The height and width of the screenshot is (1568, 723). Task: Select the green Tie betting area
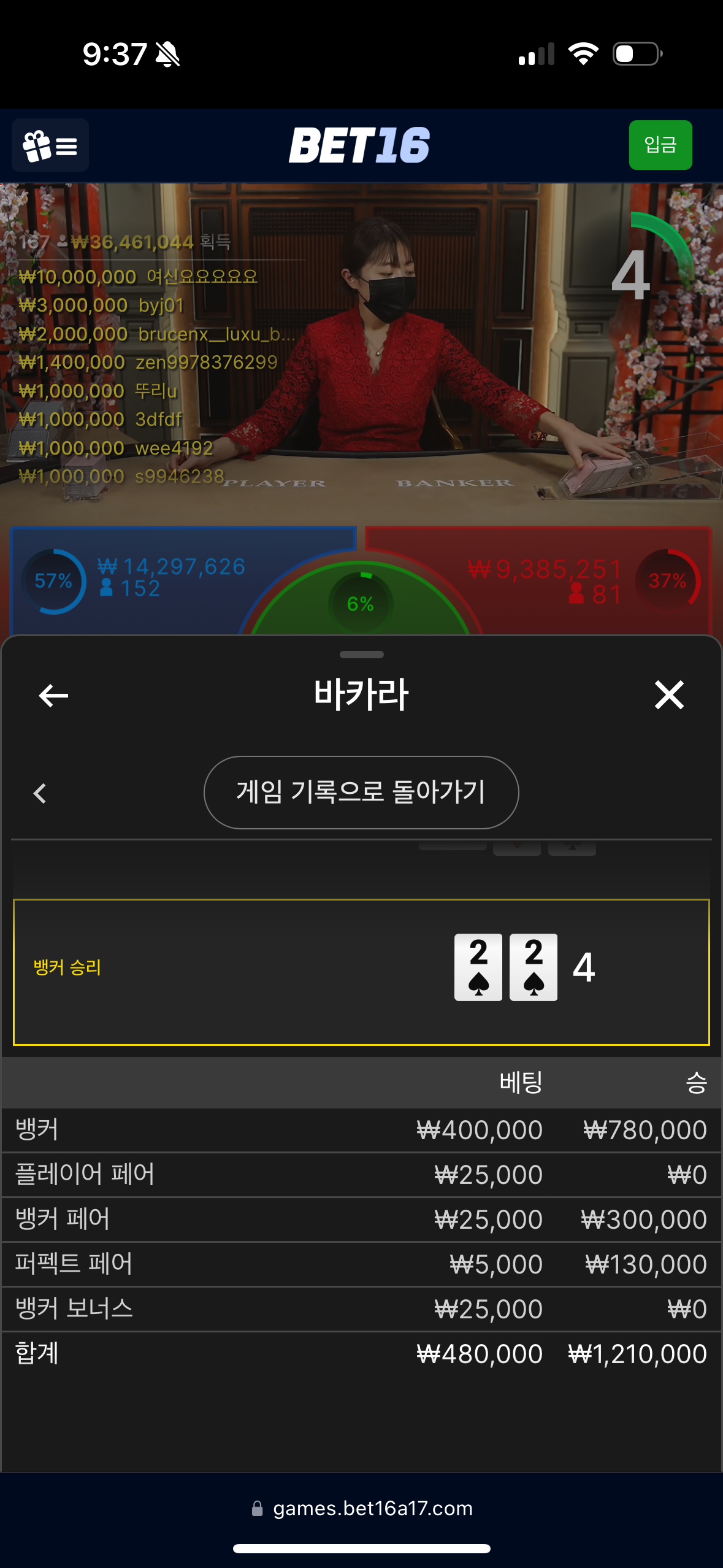click(x=361, y=604)
